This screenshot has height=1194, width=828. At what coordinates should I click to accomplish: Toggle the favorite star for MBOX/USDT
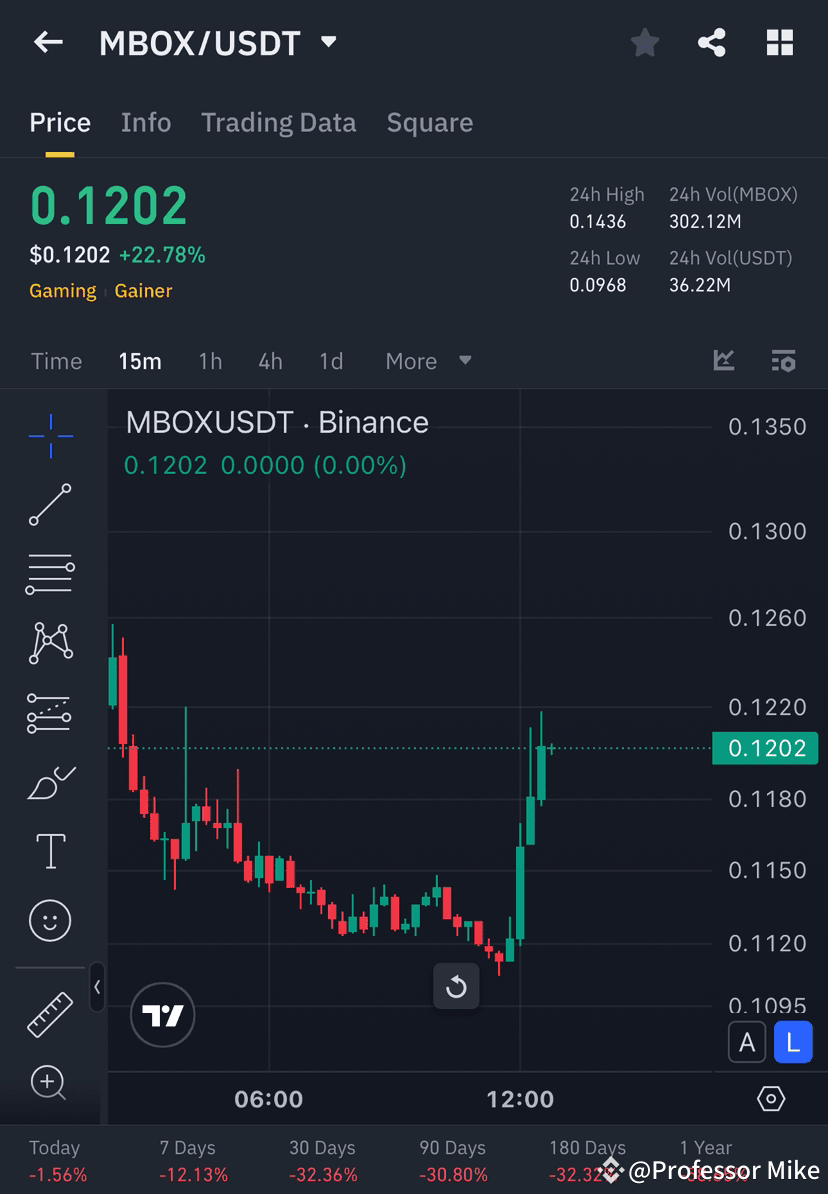[644, 42]
